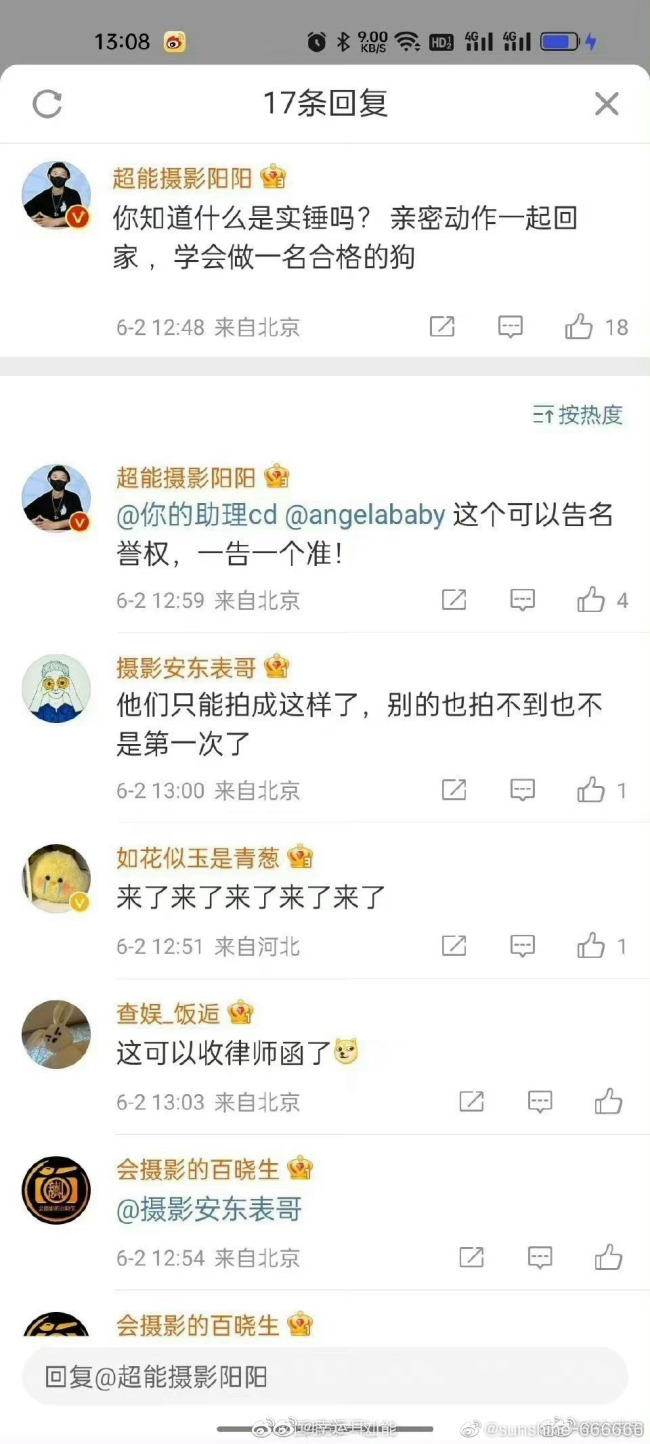Open 查娱_饭逅's profile via username

[168, 1013]
